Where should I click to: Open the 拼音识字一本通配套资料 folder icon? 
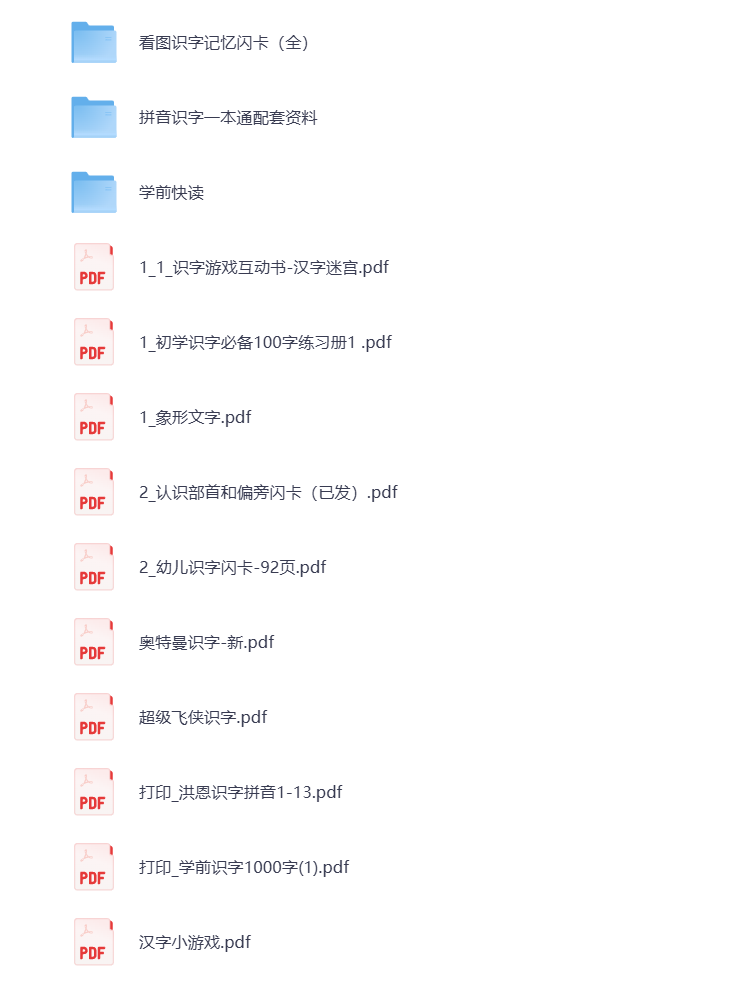point(93,118)
